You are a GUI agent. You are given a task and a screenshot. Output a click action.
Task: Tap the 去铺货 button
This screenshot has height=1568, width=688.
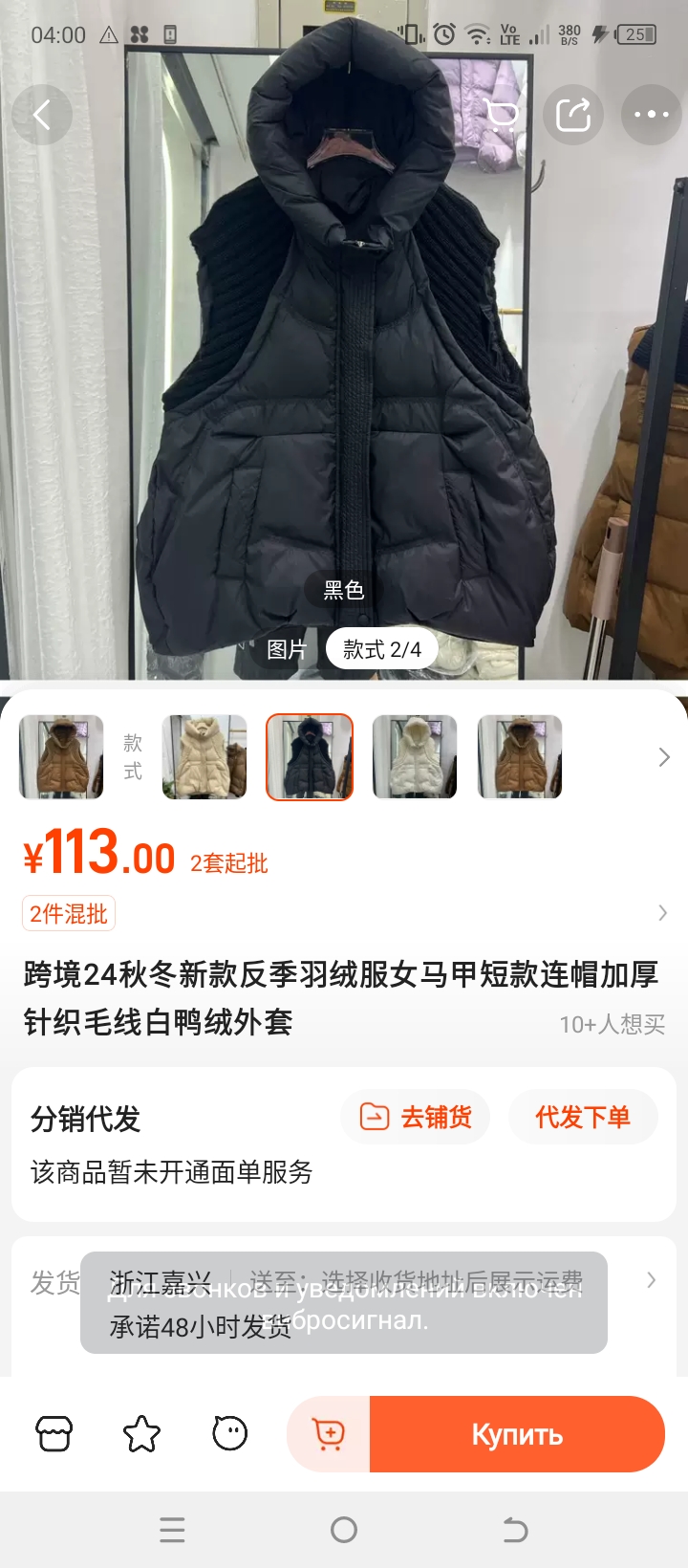tap(416, 1117)
